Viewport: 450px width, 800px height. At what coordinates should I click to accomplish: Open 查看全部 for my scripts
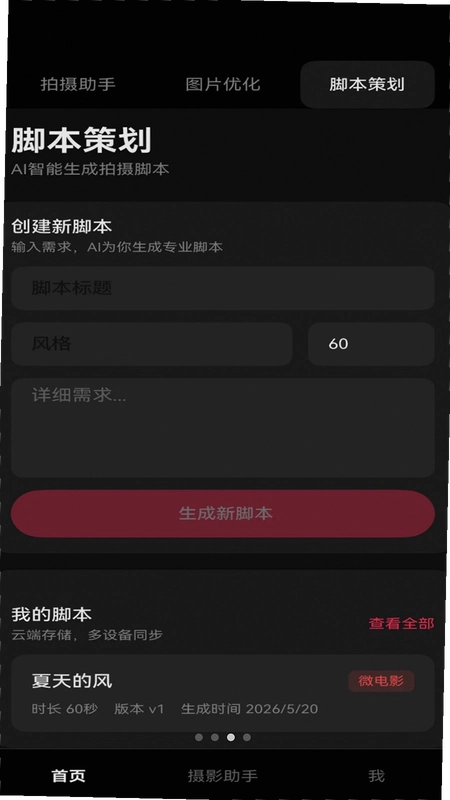(x=402, y=623)
